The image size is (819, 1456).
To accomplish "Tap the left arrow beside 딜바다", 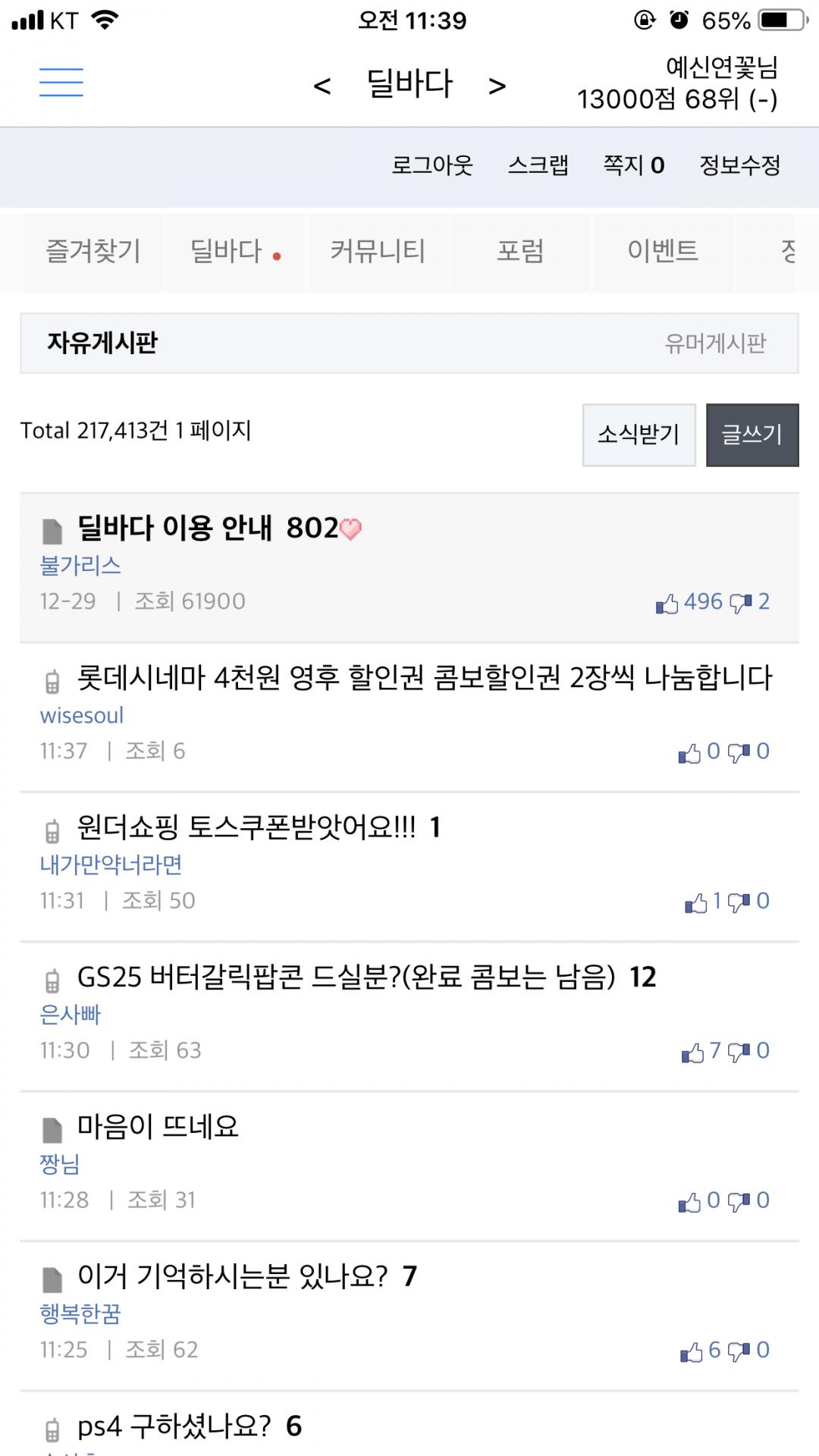I will [322, 86].
